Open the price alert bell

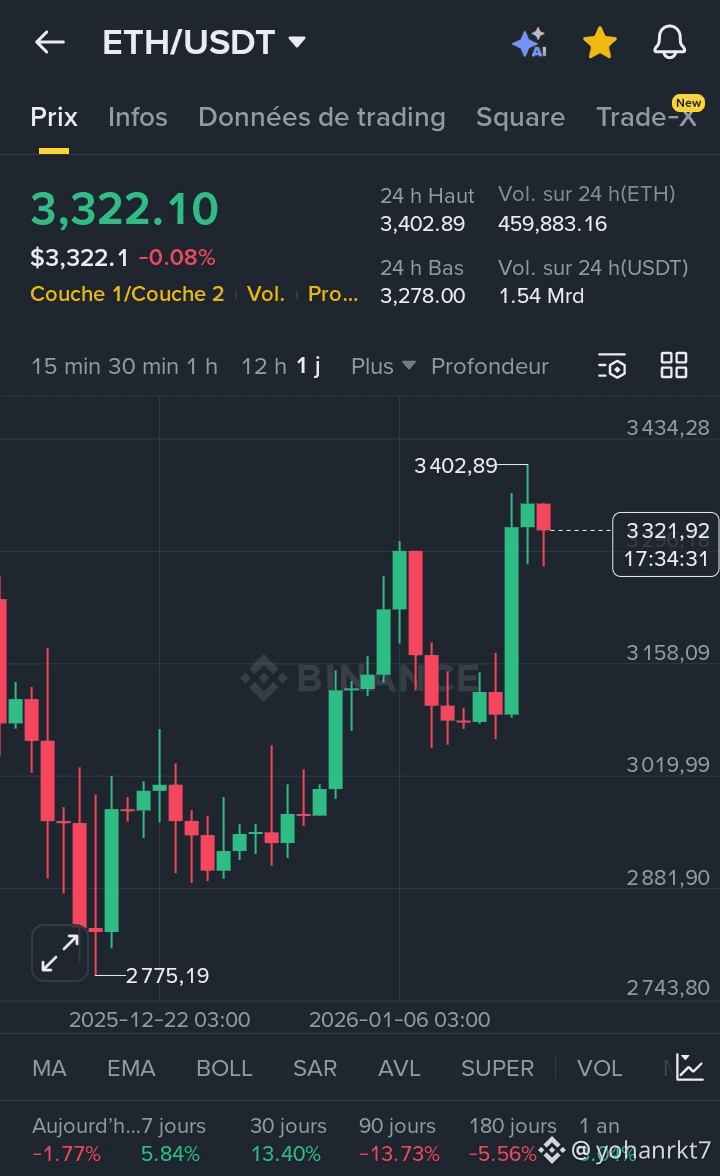point(669,42)
